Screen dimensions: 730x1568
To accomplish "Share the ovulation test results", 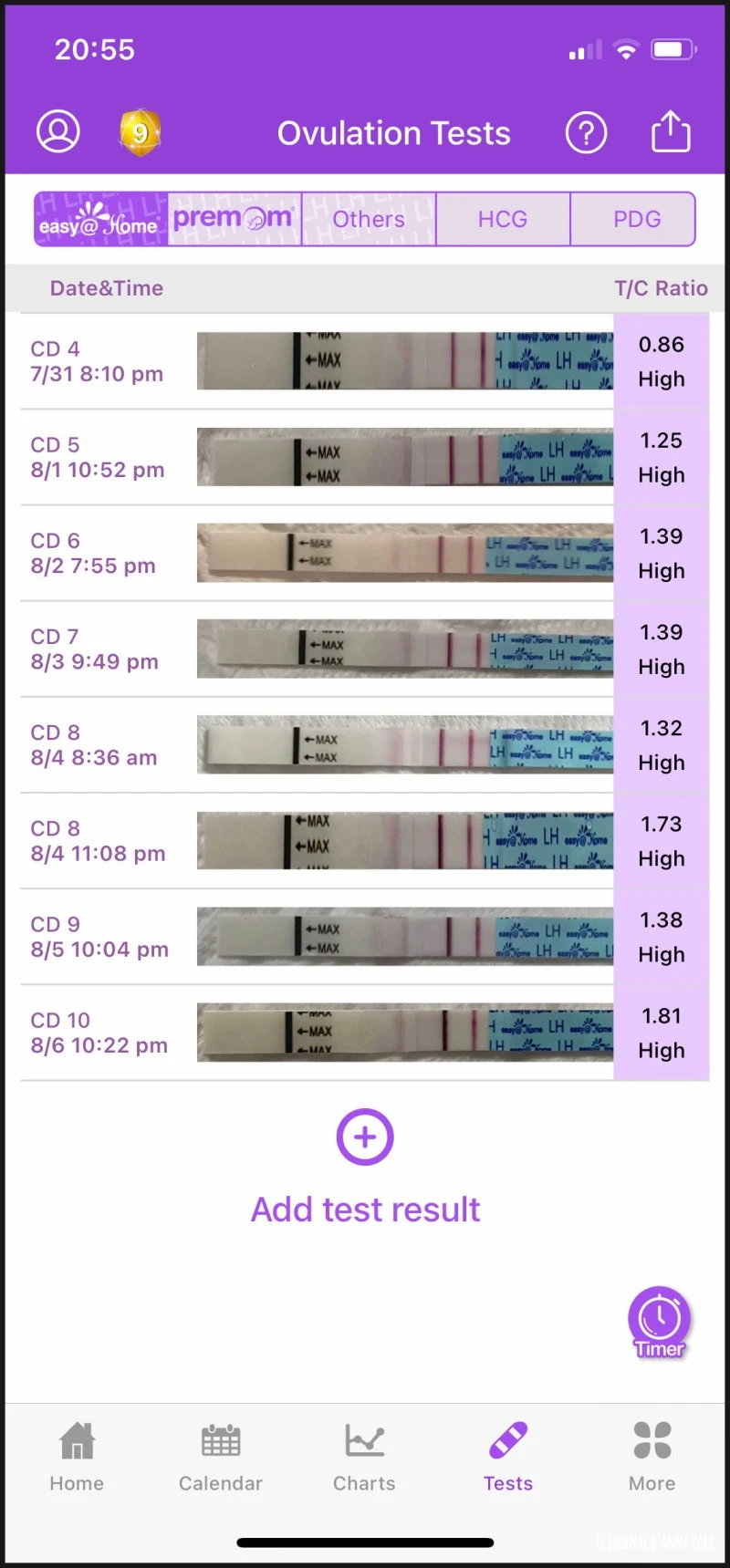I will [671, 132].
